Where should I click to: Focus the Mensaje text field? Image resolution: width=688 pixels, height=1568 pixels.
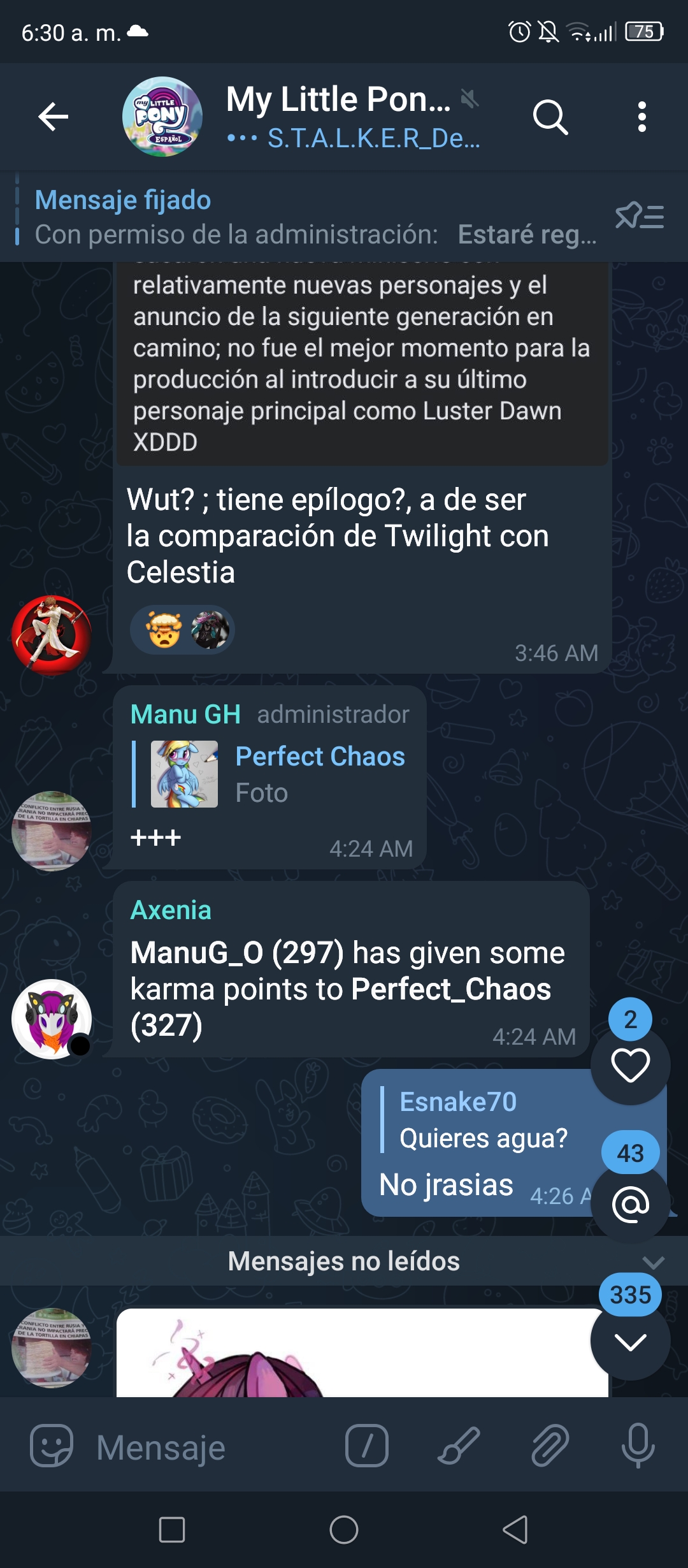tap(210, 1447)
